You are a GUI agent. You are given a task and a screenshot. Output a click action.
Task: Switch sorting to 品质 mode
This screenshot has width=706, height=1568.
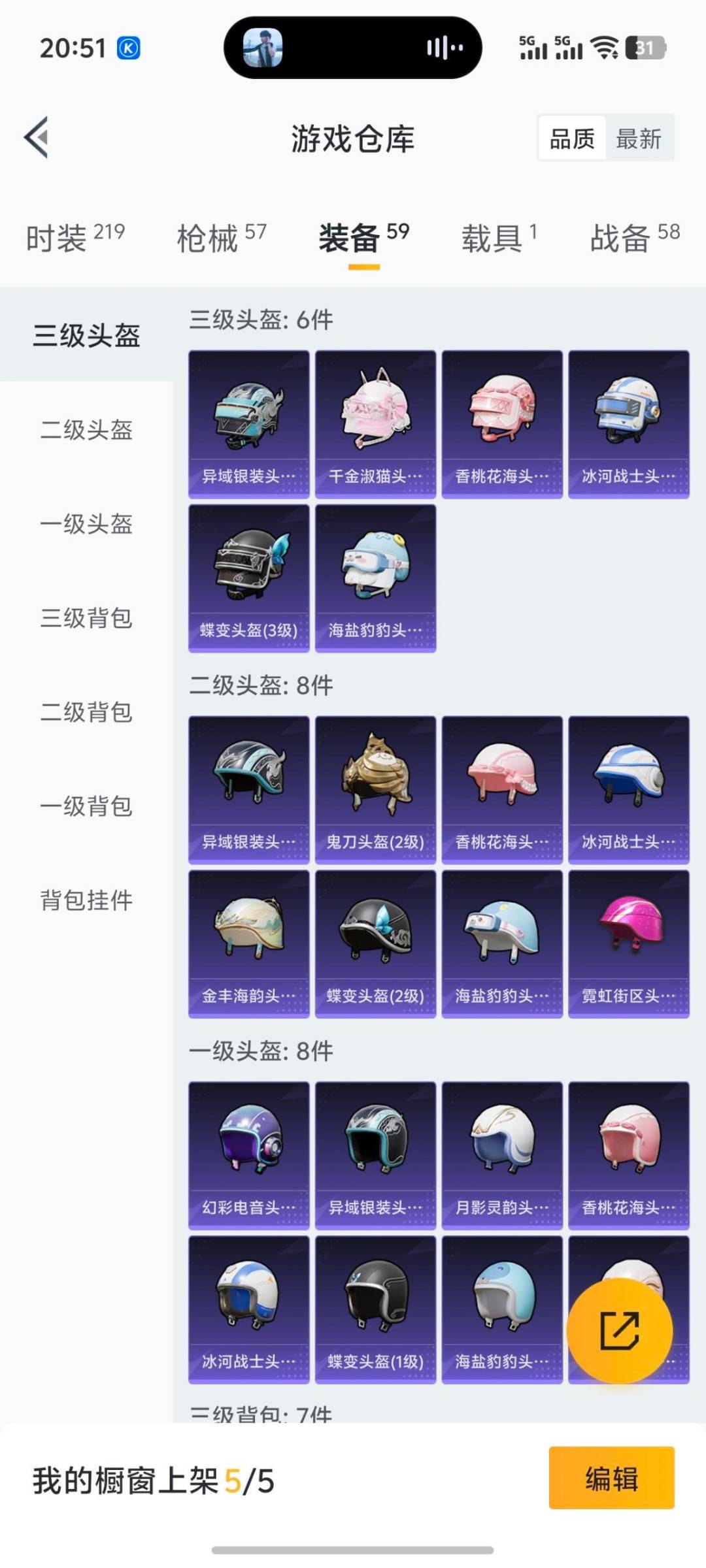pyautogui.click(x=571, y=139)
